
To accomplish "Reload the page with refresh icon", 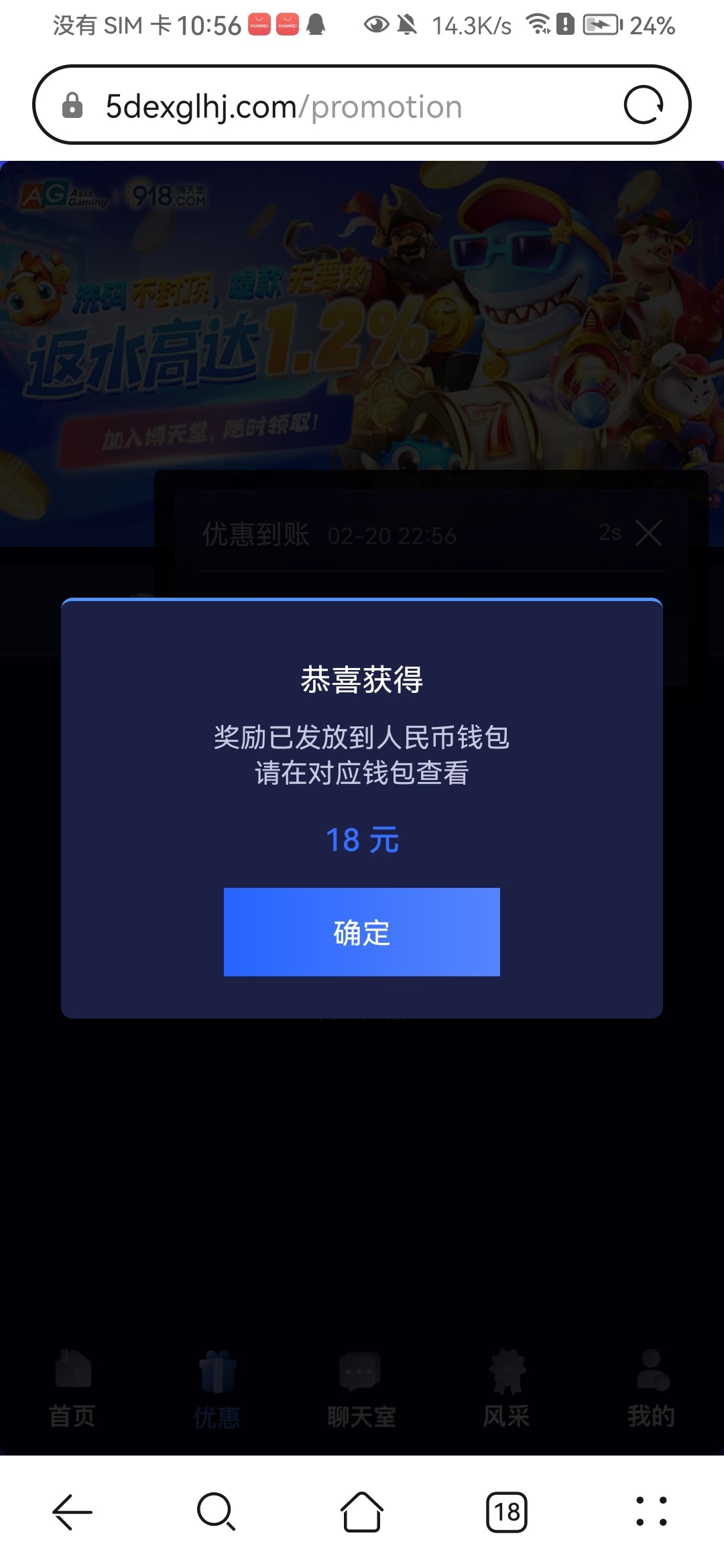I will click(644, 105).
